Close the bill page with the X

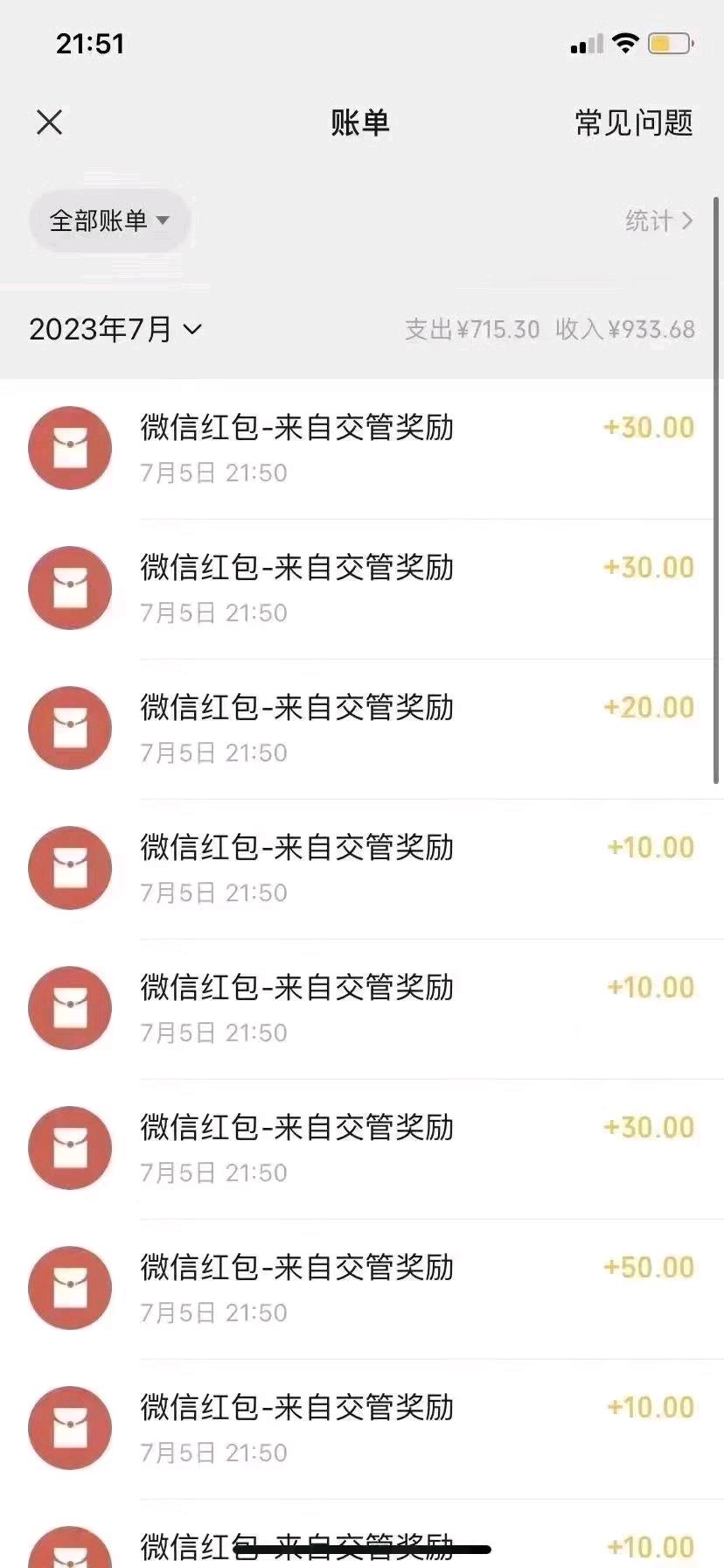pyautogui.click(x=50, y=122)
